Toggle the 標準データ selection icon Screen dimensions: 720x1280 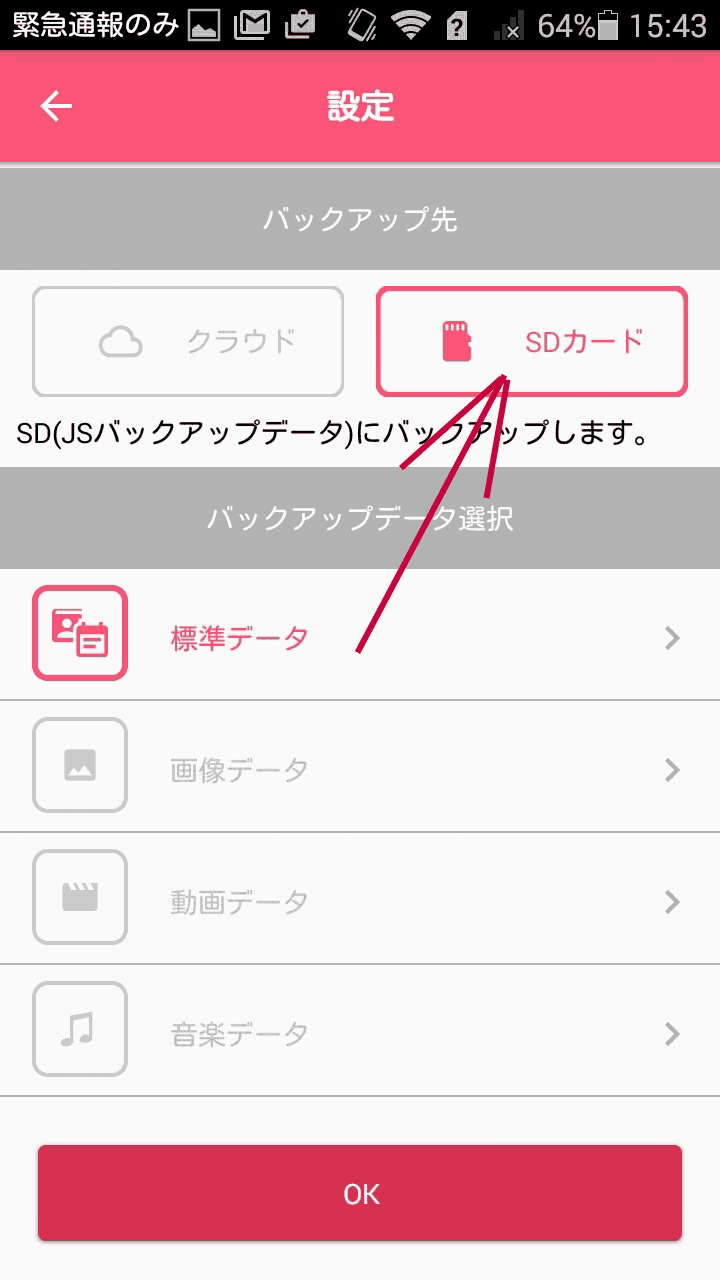[x=80, y=633]
